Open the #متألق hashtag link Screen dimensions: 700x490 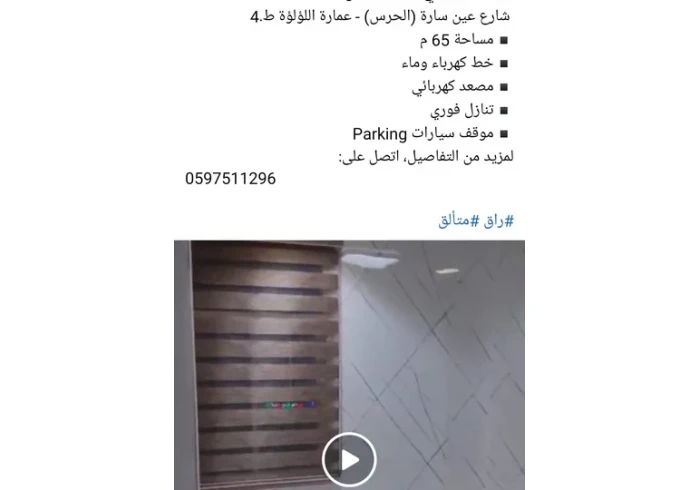point(459,220)
